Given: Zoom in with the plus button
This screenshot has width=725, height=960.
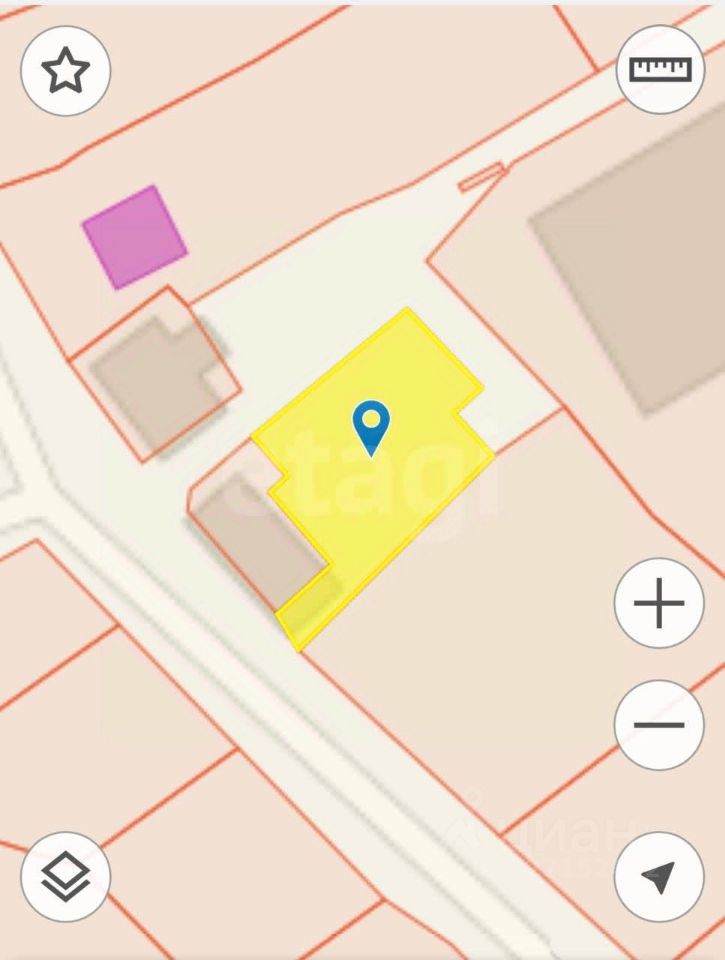Looking at the screenshot, I should 659,604.
